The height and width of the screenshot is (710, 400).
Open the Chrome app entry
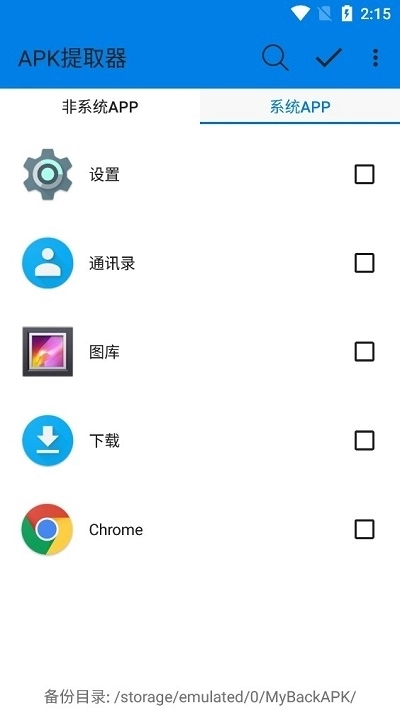(x=200, y=529)
